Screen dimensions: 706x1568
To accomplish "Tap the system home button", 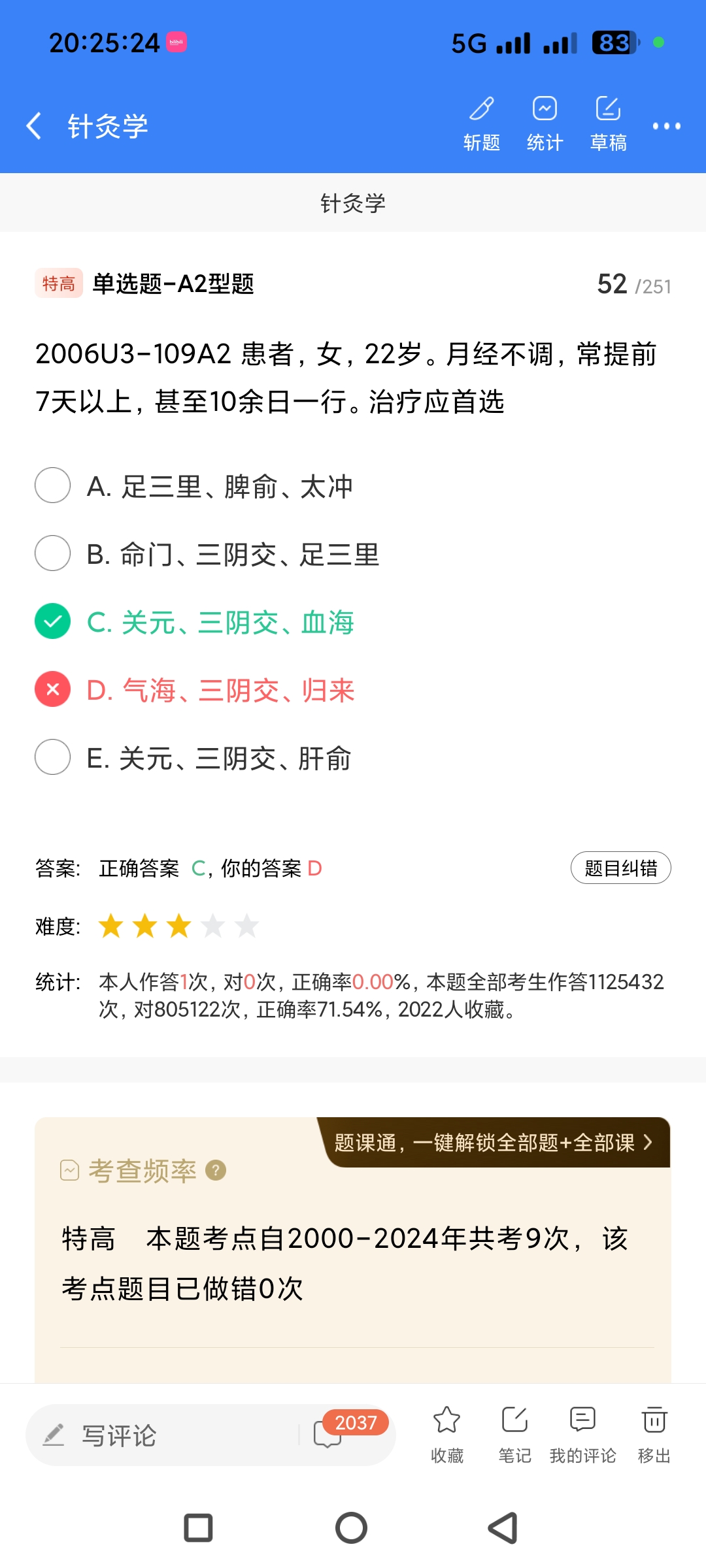I will pos(351,1528).
